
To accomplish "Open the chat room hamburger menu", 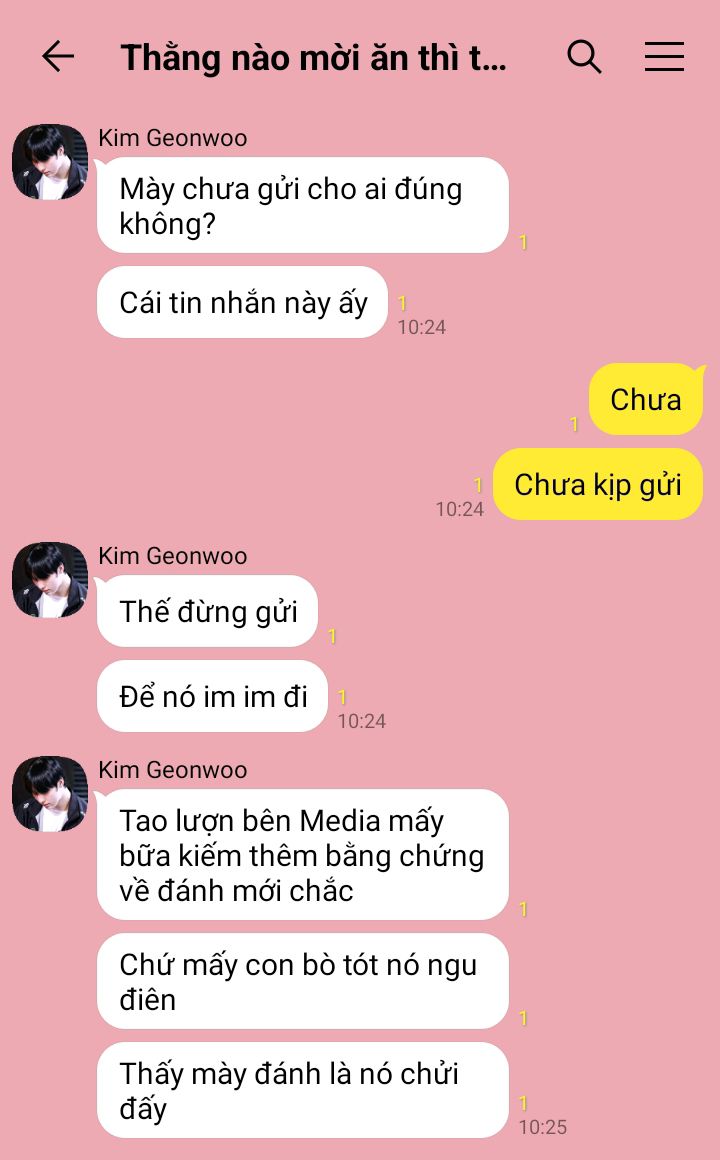I will pyautogui.click(x=664, y=57).
